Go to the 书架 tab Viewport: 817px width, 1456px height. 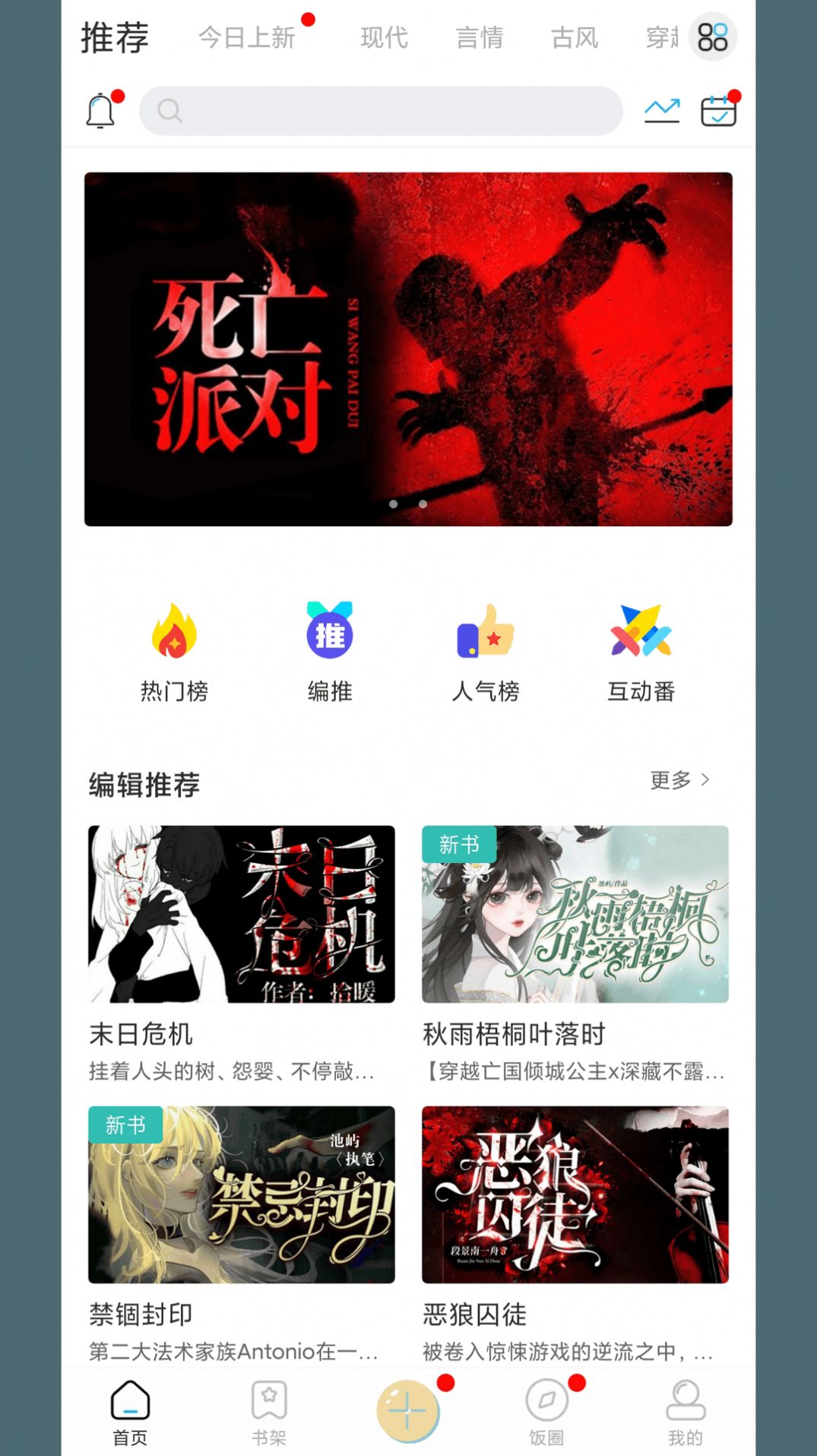point(269,1412)
